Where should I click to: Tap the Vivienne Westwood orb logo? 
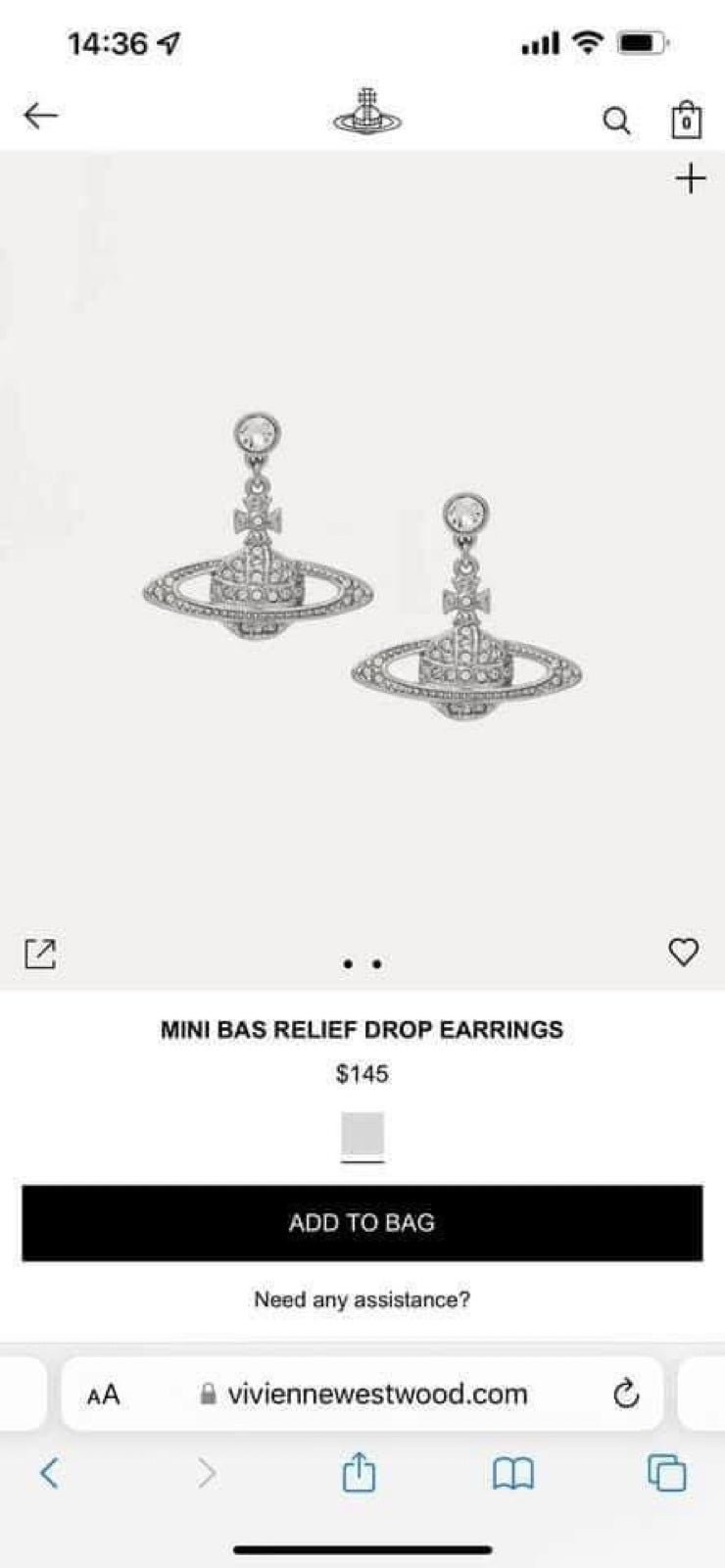click(x=367, y=113)
